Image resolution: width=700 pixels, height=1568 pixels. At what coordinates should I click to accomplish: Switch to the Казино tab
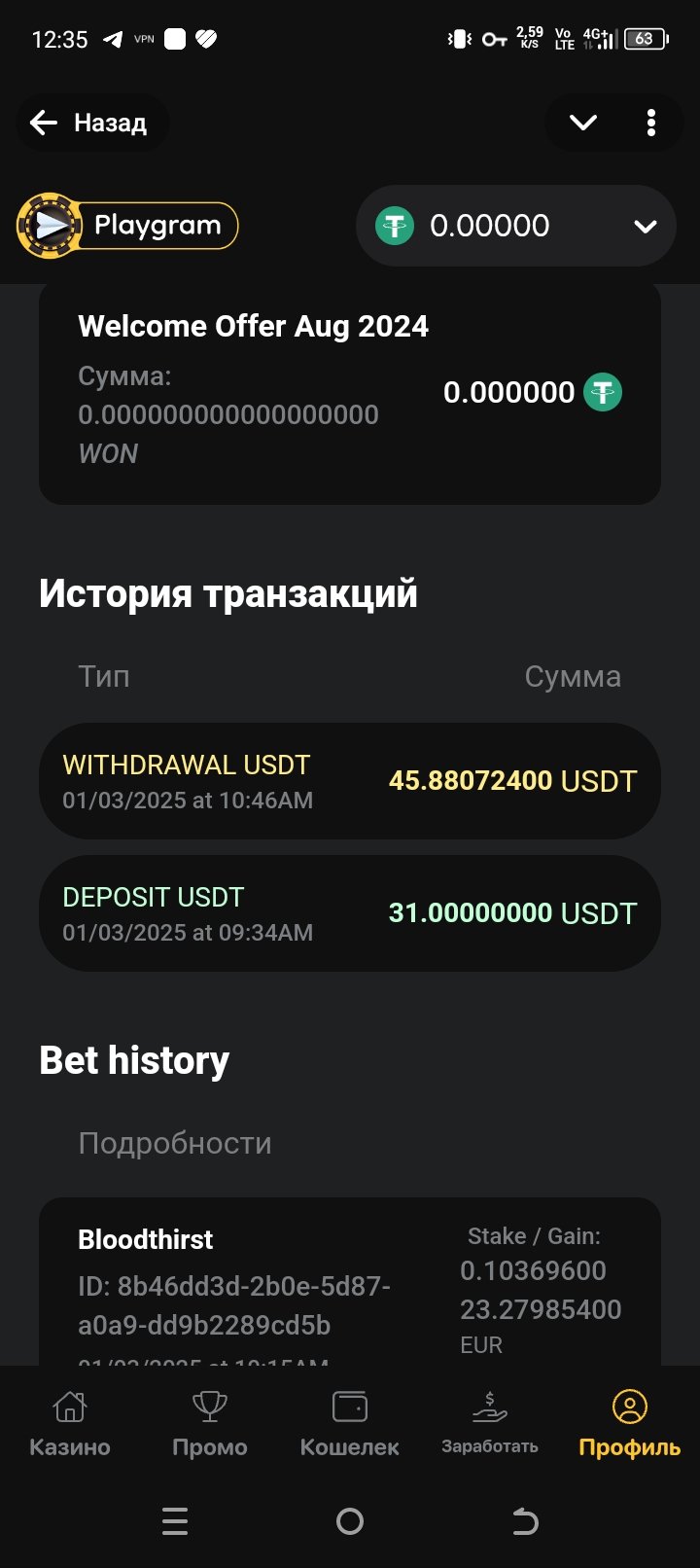click(x=70, y=1423)
